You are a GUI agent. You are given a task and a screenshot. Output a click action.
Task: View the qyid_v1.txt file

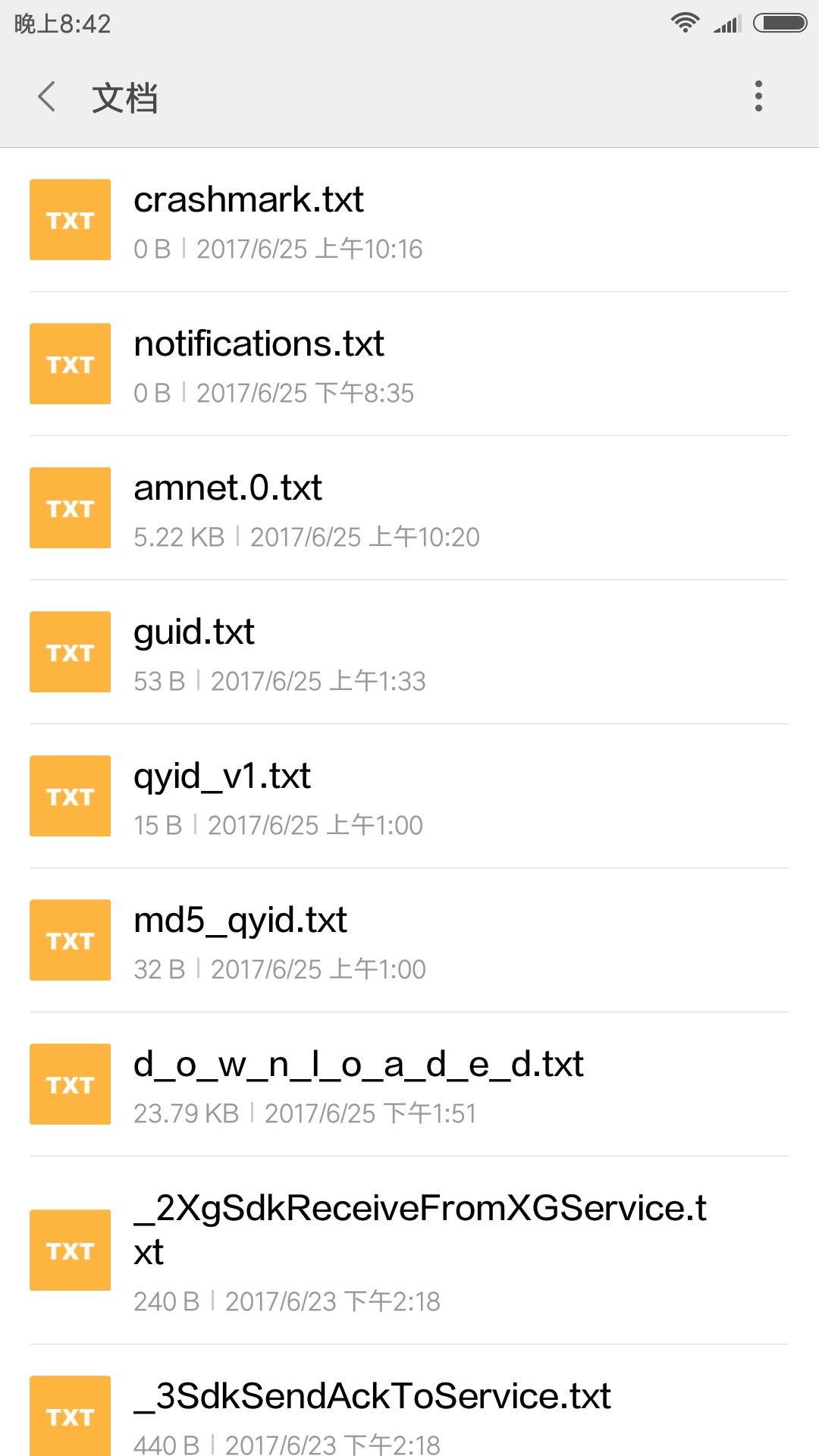tap(409, 796)
